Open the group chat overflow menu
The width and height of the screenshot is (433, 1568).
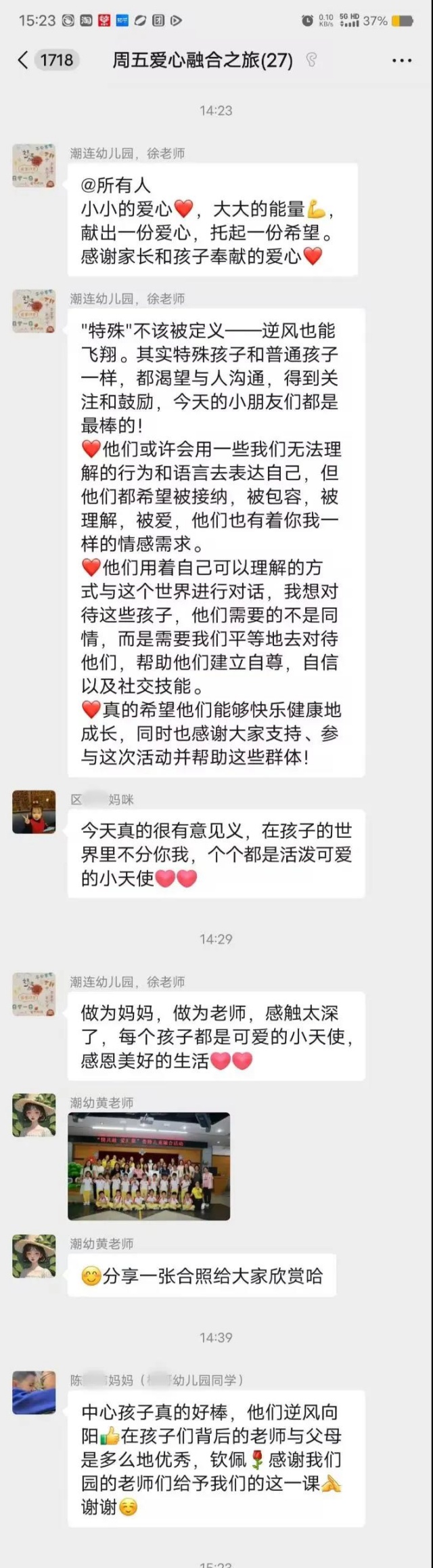coord(401,60)
